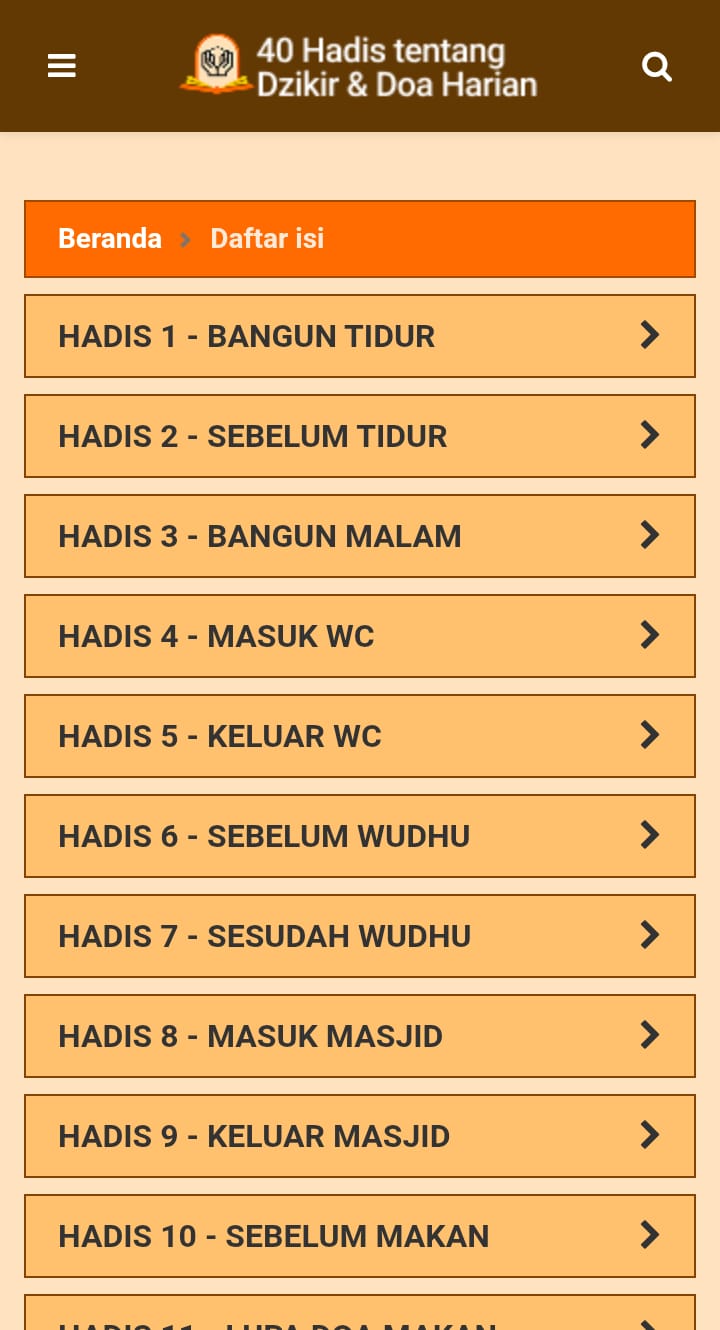This screenshot has width=720, height=1330.
Task: Open Hadis 1 - Bangun Tidur
Action: point(359,336)
